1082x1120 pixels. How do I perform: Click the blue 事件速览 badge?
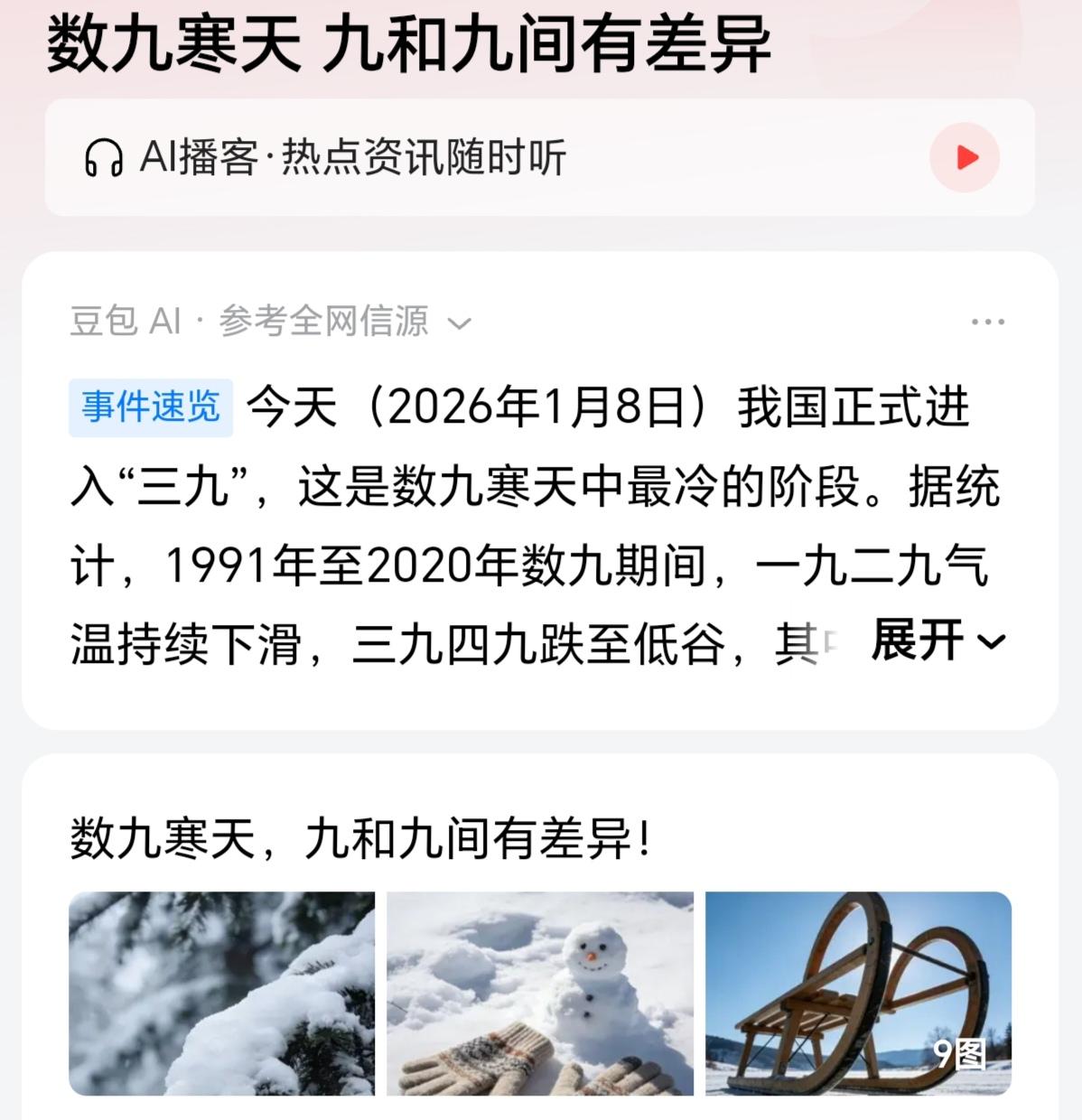coord(150,406)
